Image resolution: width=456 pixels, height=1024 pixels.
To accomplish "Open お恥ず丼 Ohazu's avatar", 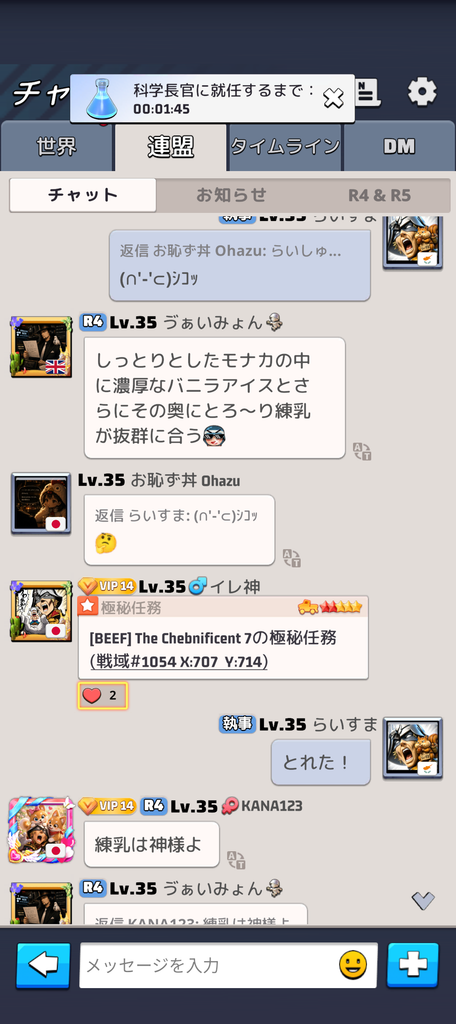I will (41, 504).
